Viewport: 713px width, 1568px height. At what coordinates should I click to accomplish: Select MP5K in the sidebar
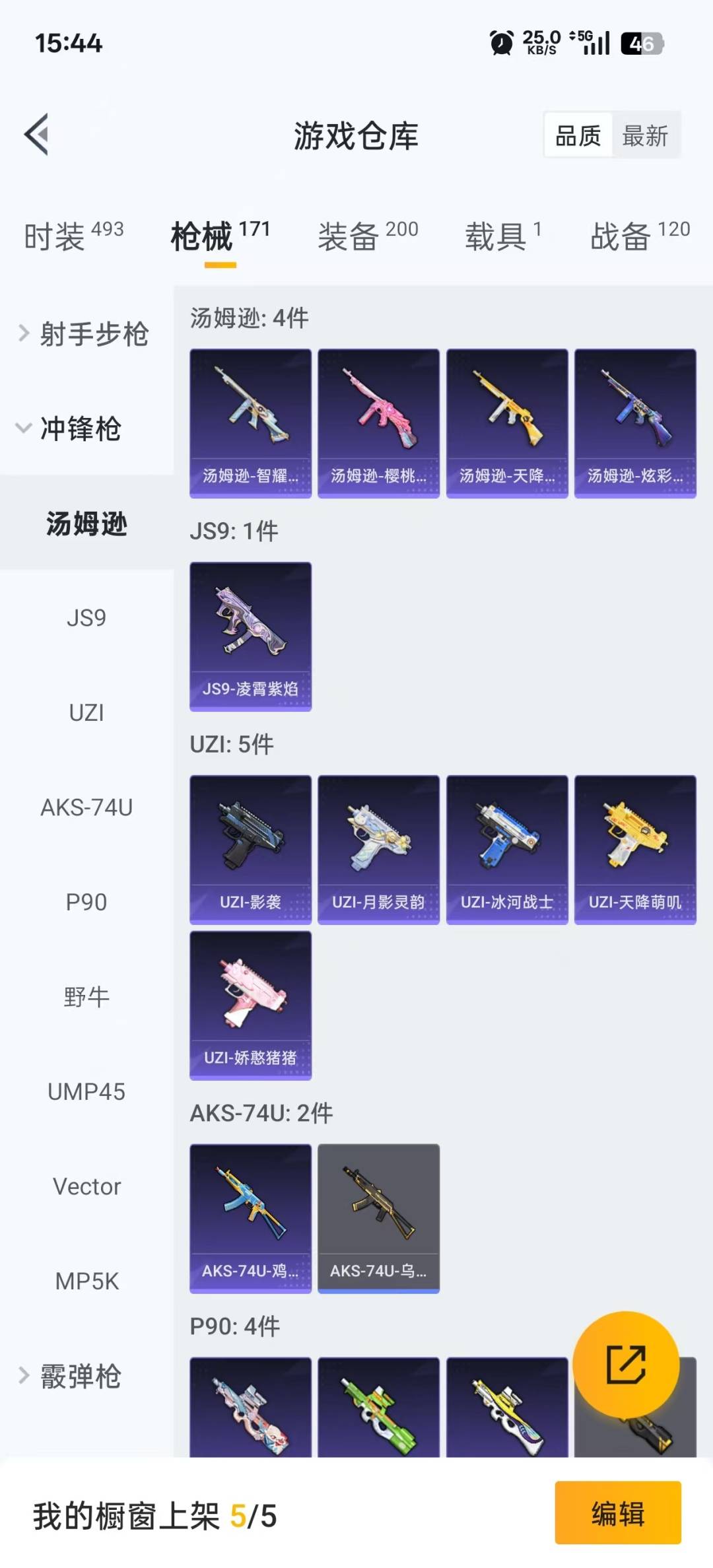[86, 1281]
